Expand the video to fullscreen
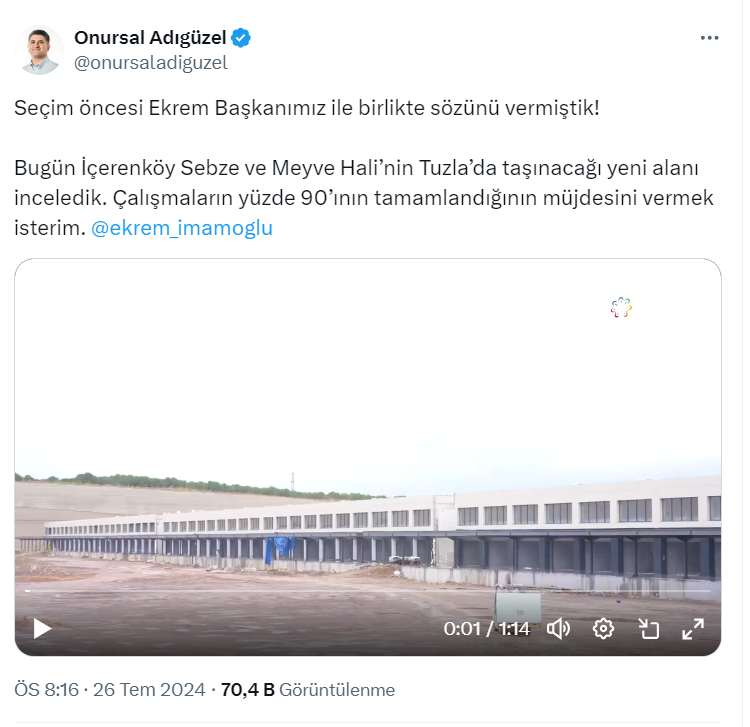The image size is (750, 727). [693, 628]
